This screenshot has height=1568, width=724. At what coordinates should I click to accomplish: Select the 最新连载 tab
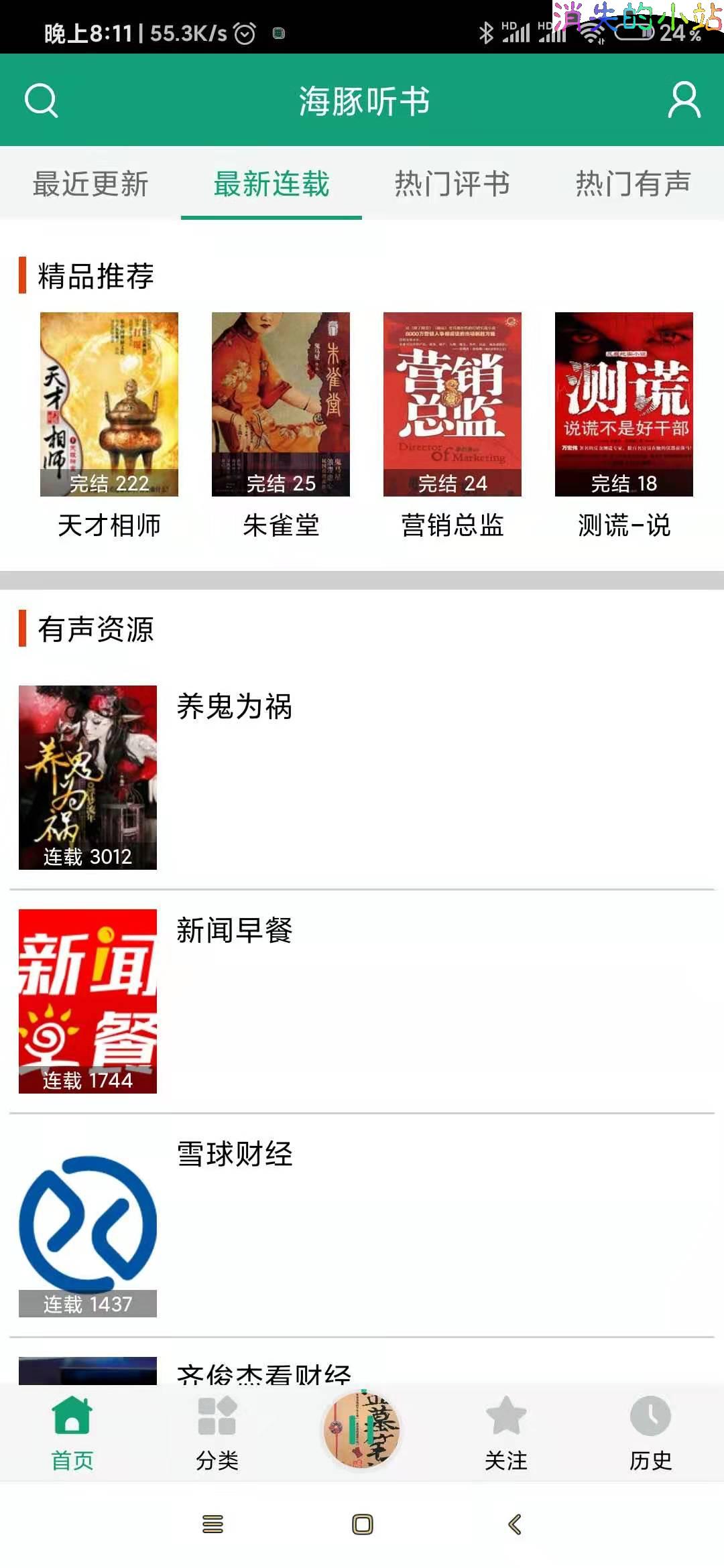(271, 184)
